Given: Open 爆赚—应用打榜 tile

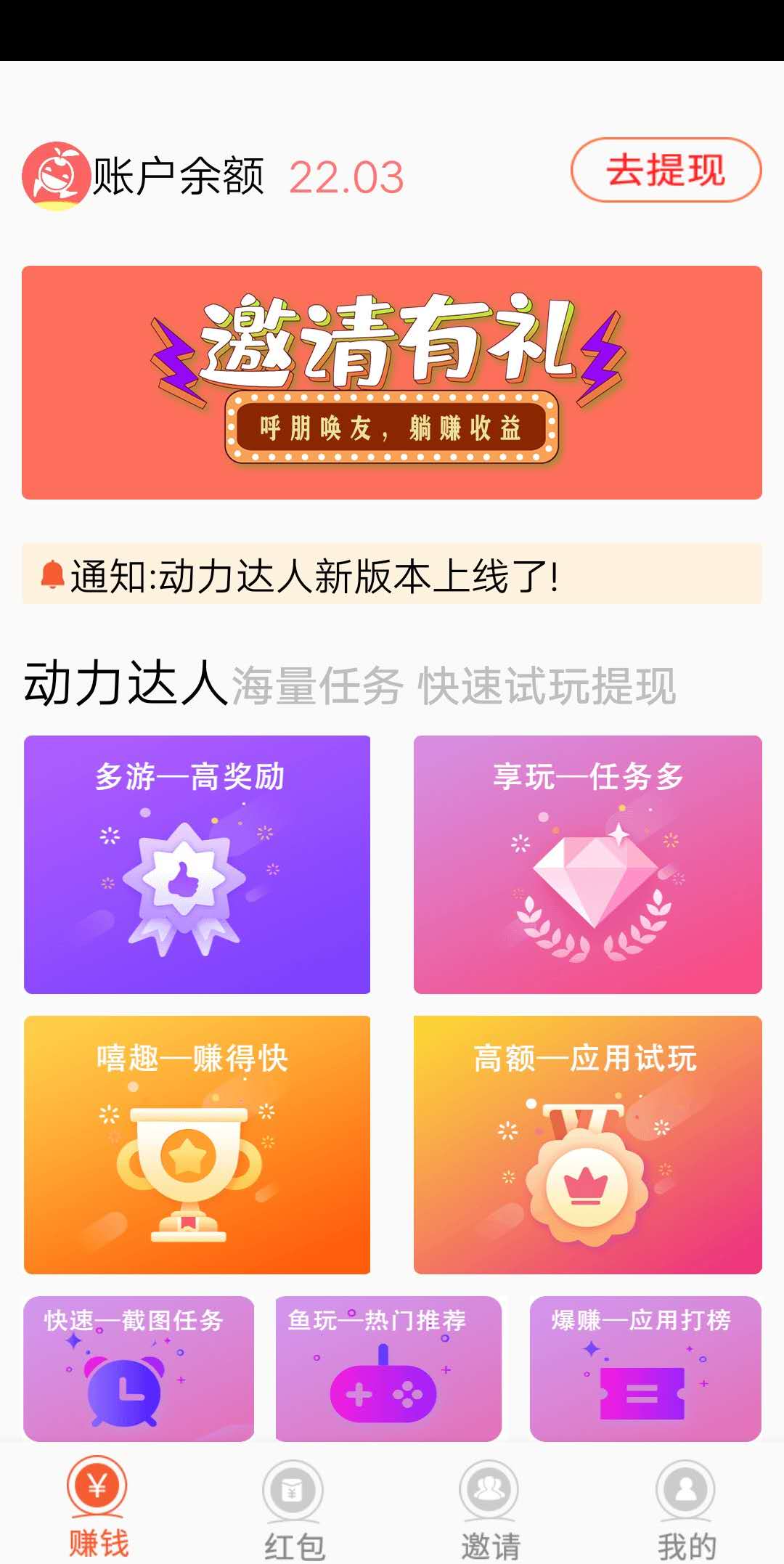Looking at the screenshot, I should tap(645, 1368).
